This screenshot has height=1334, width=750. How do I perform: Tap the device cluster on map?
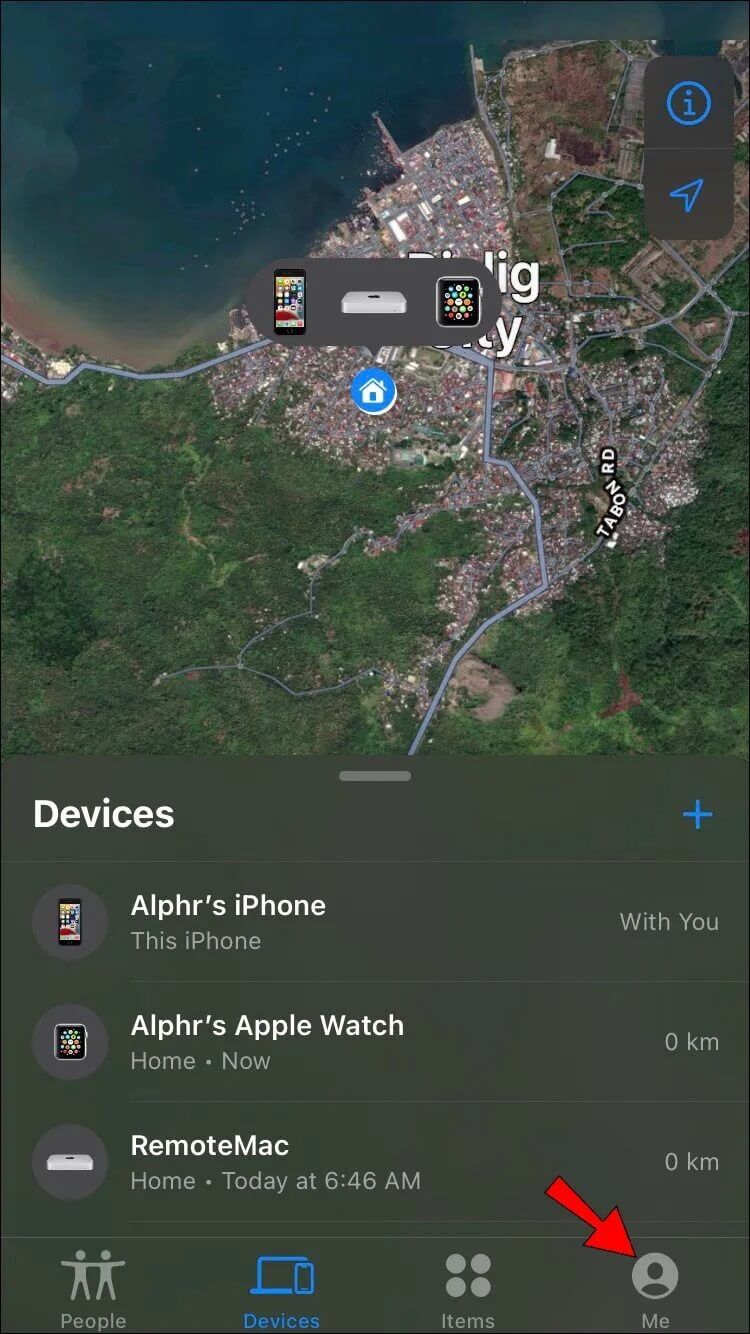tap(375, 302)
